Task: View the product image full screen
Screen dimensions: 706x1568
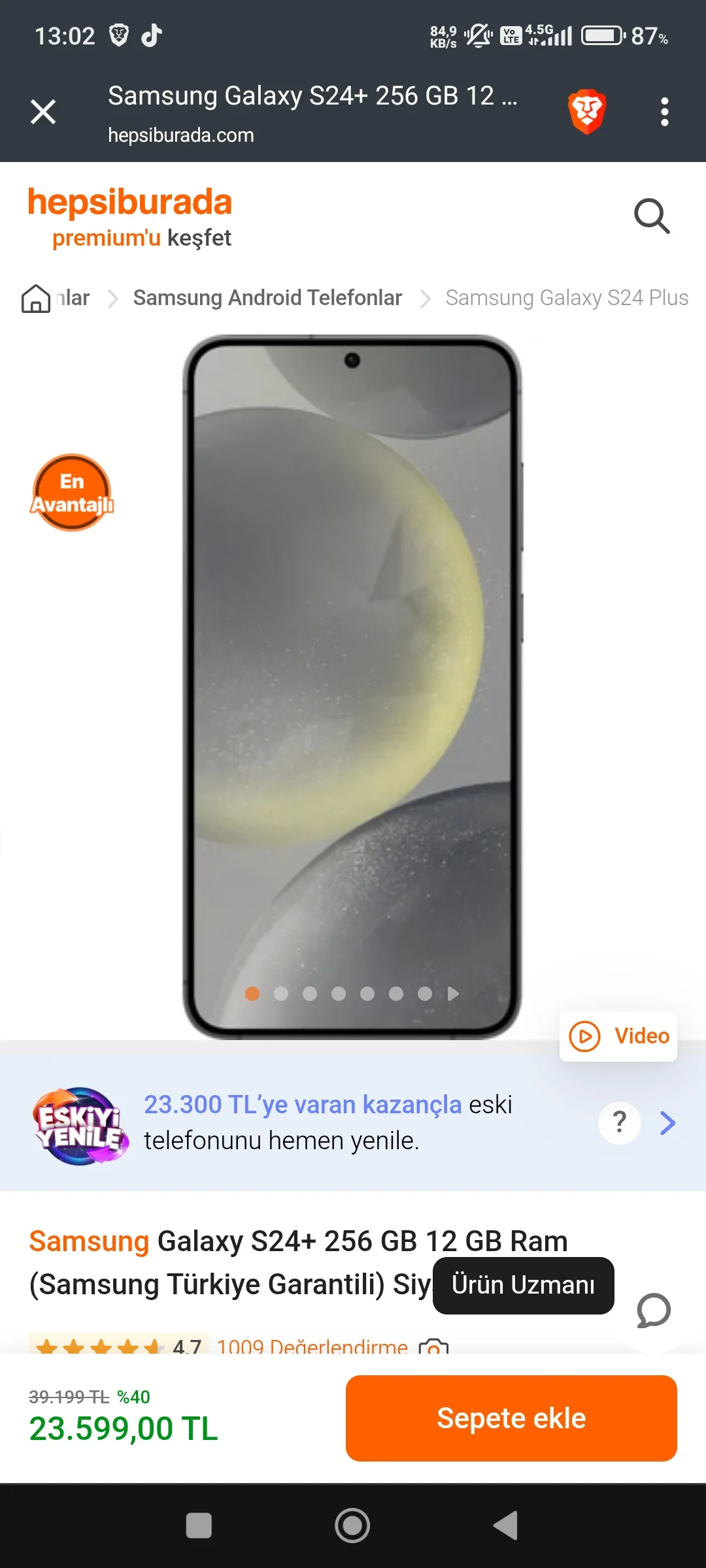Action: pos(352,686)
